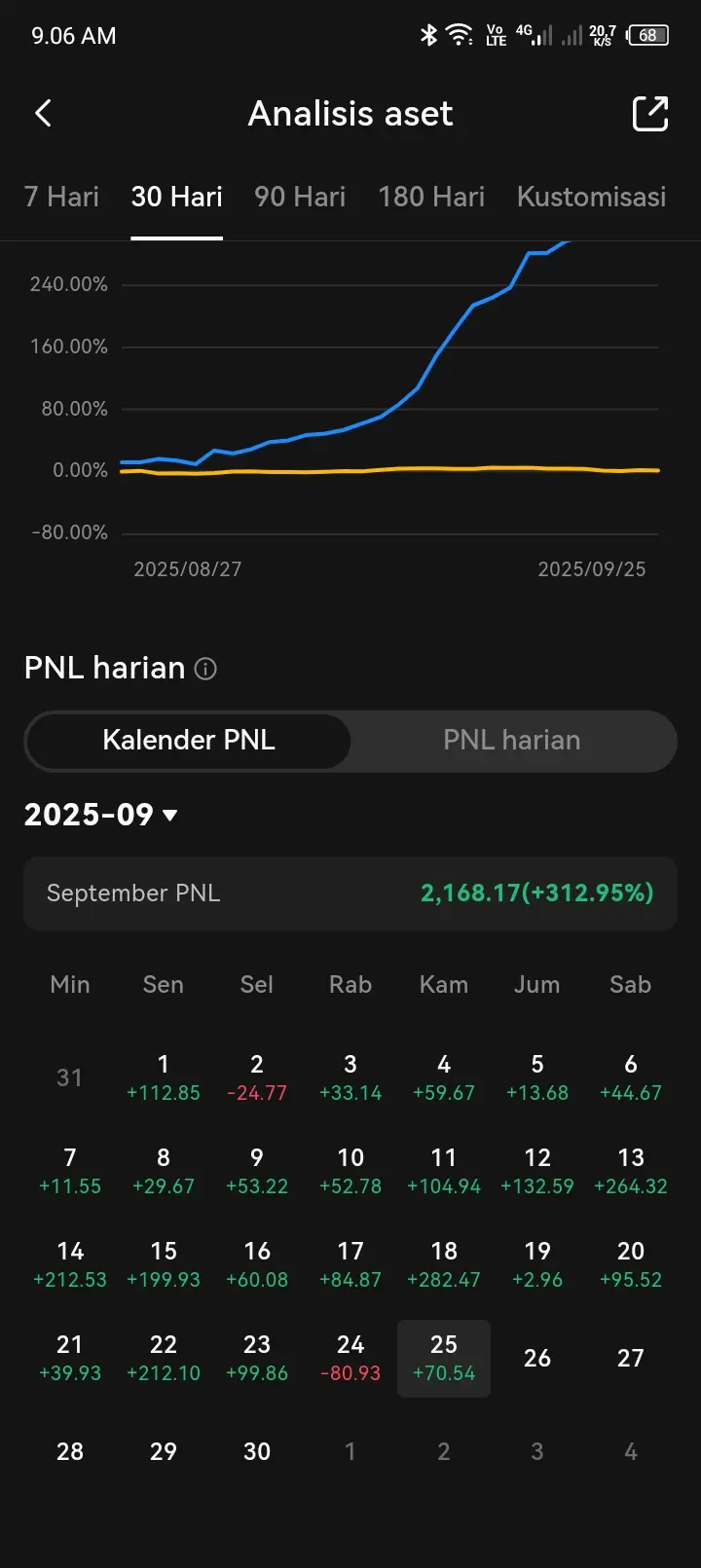Viewport: 701px width, 1568px height.
Task: Choose September 18 with +282.47
Action: point(444,1264)
